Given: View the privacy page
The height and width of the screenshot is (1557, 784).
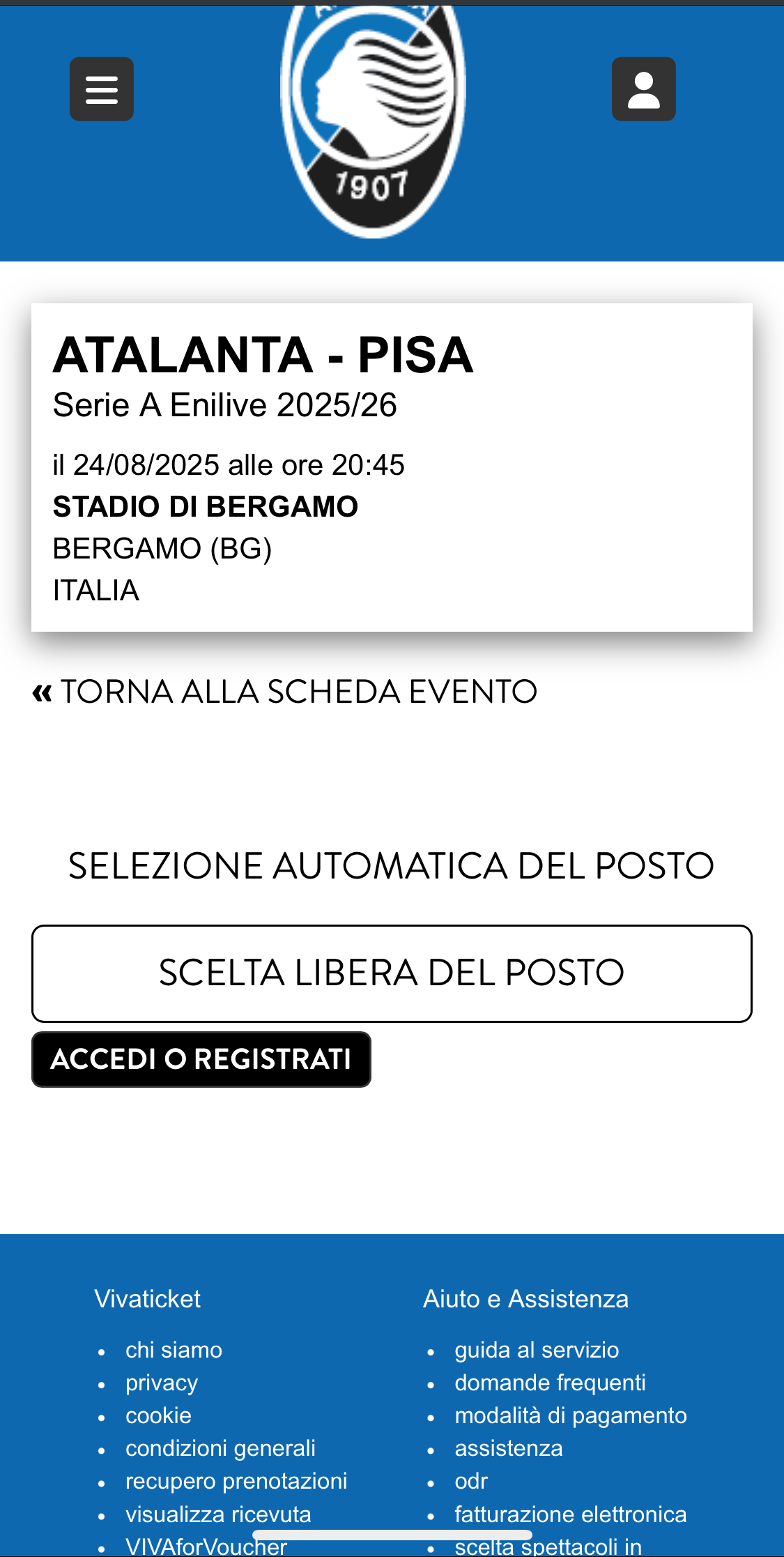Looking at the screenshot, I should [162, 1383].
